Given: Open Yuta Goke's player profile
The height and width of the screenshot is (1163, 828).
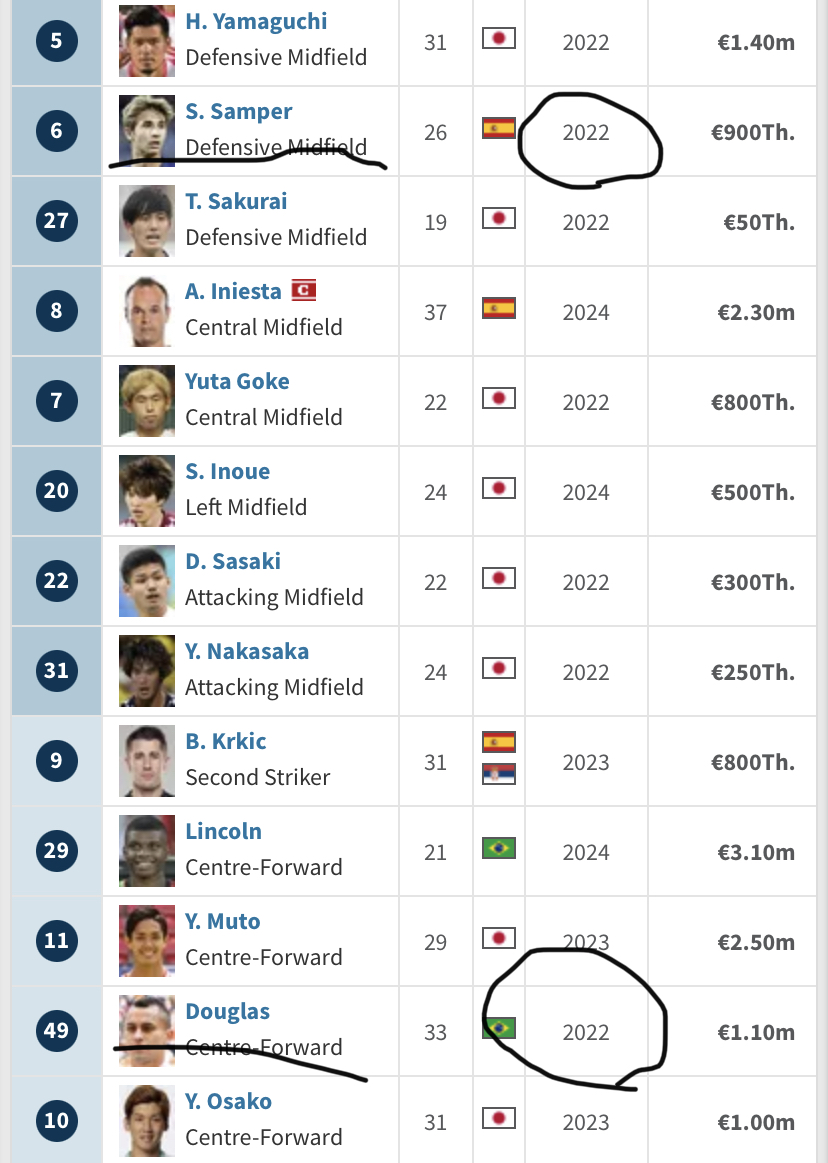Looking at the screenshot, I should coord(237,382).
